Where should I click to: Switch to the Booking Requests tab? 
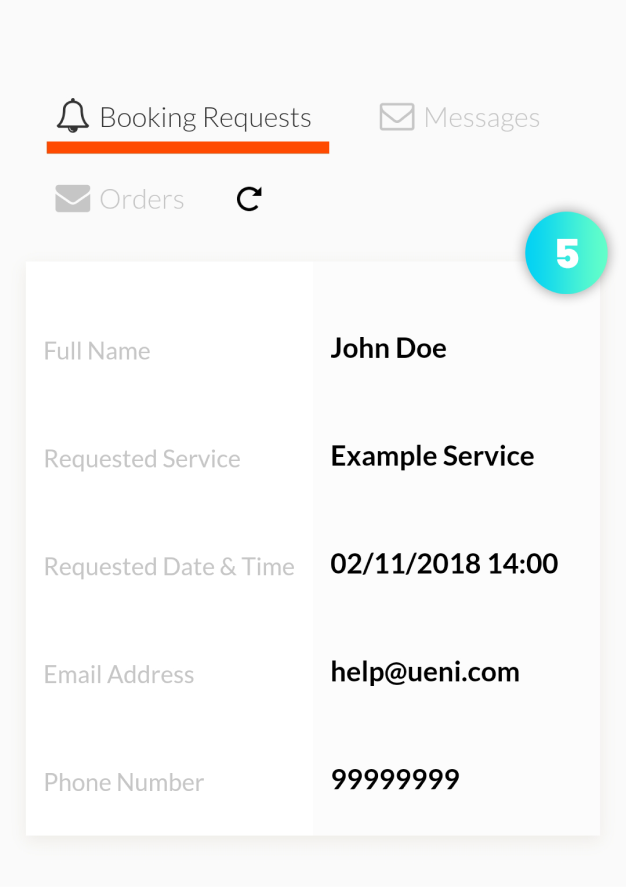coord(186,118)
